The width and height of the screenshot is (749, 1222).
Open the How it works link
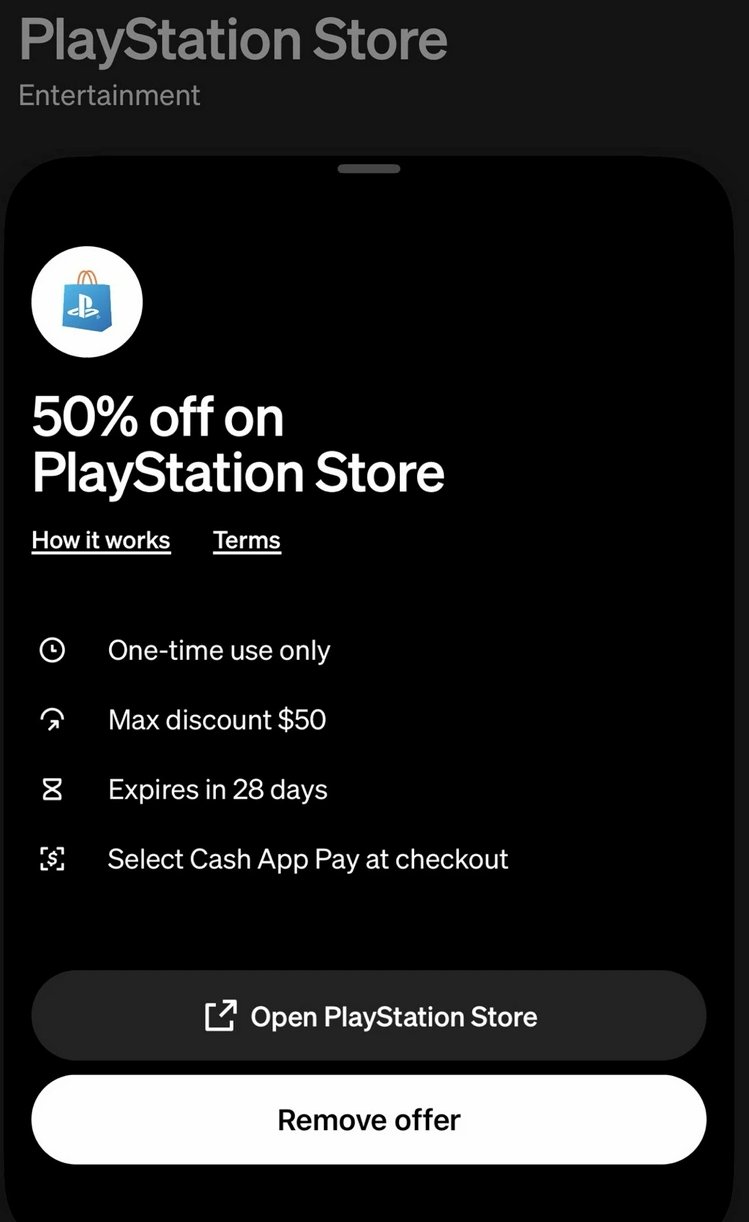pyautogui.click(x=101, y=540)
